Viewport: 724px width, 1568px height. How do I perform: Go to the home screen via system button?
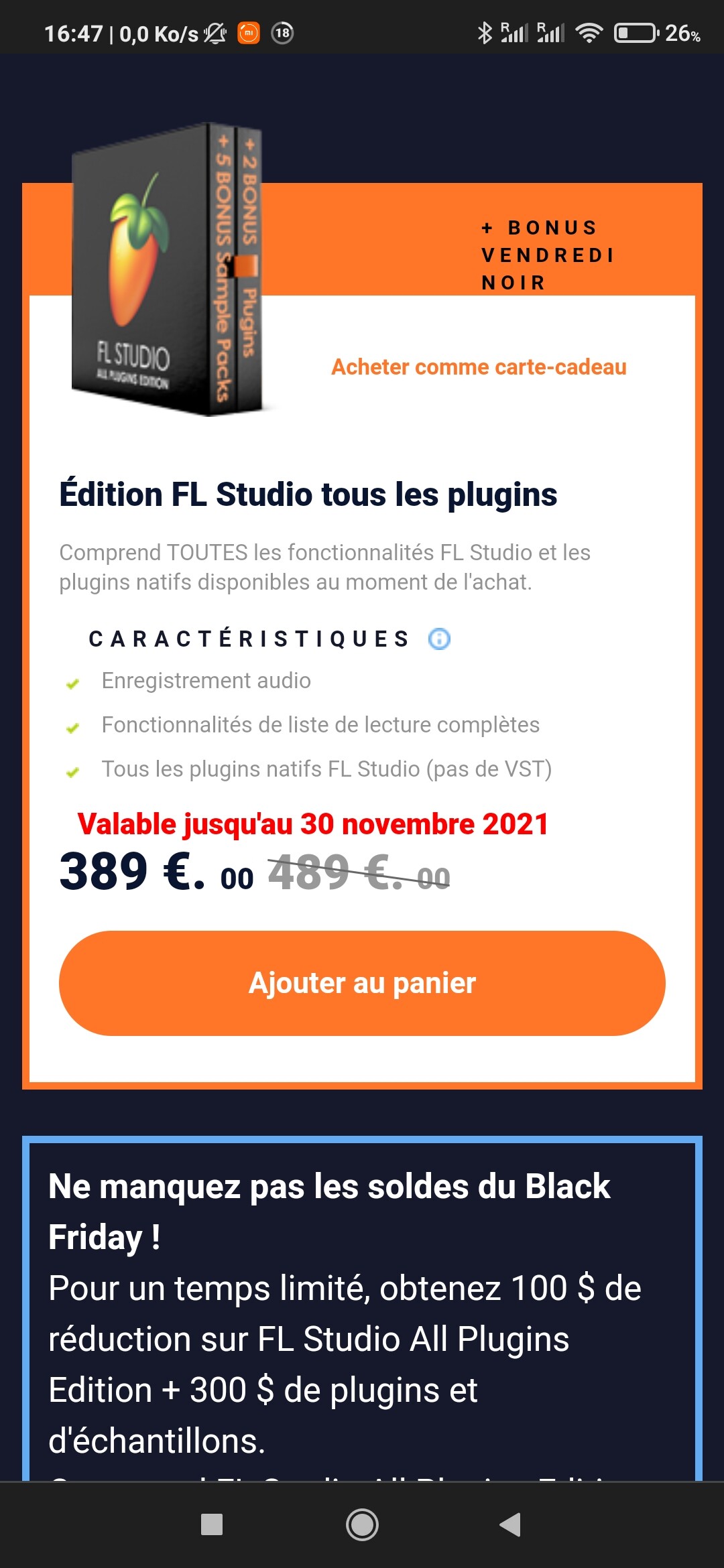click(362, 1524)
